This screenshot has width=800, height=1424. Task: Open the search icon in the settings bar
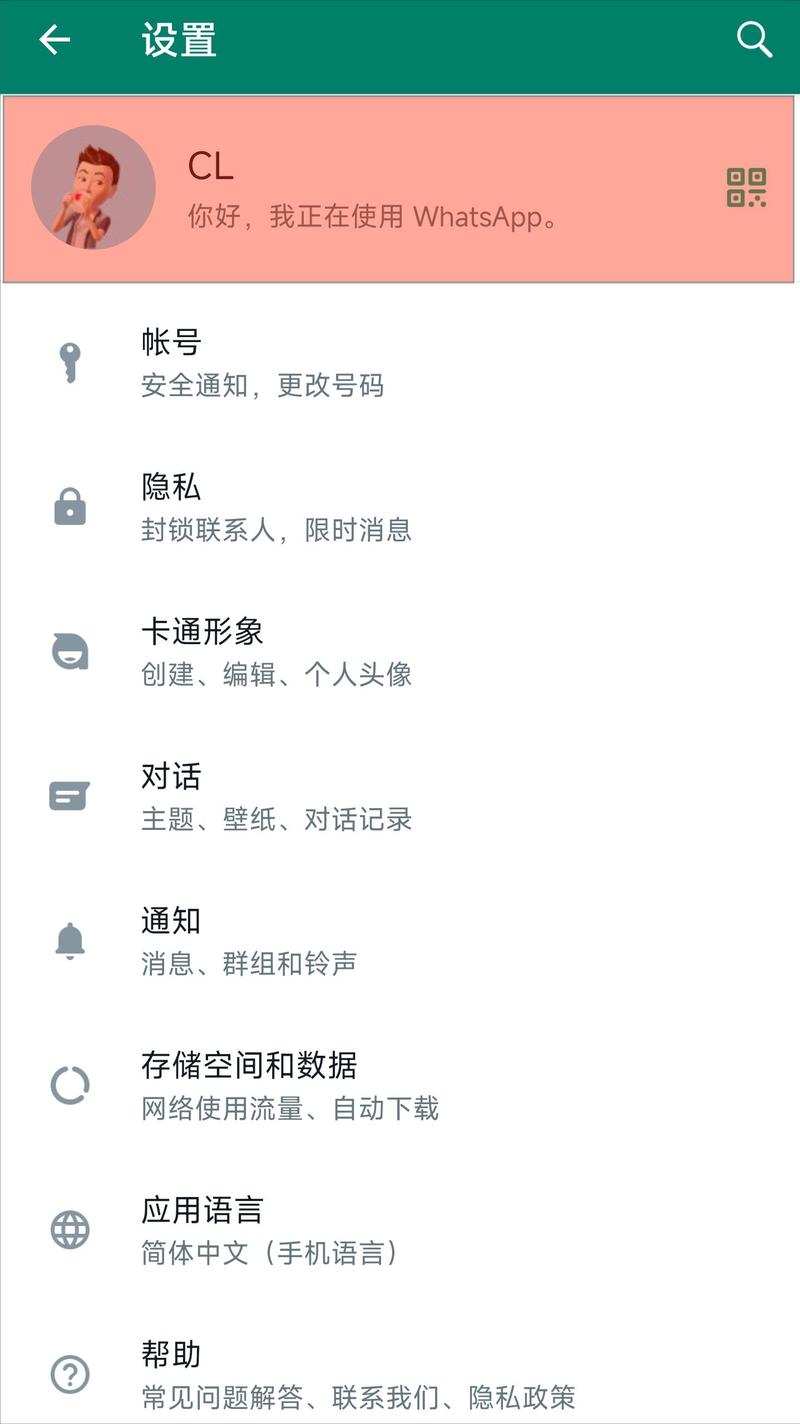tap(755, 40)
